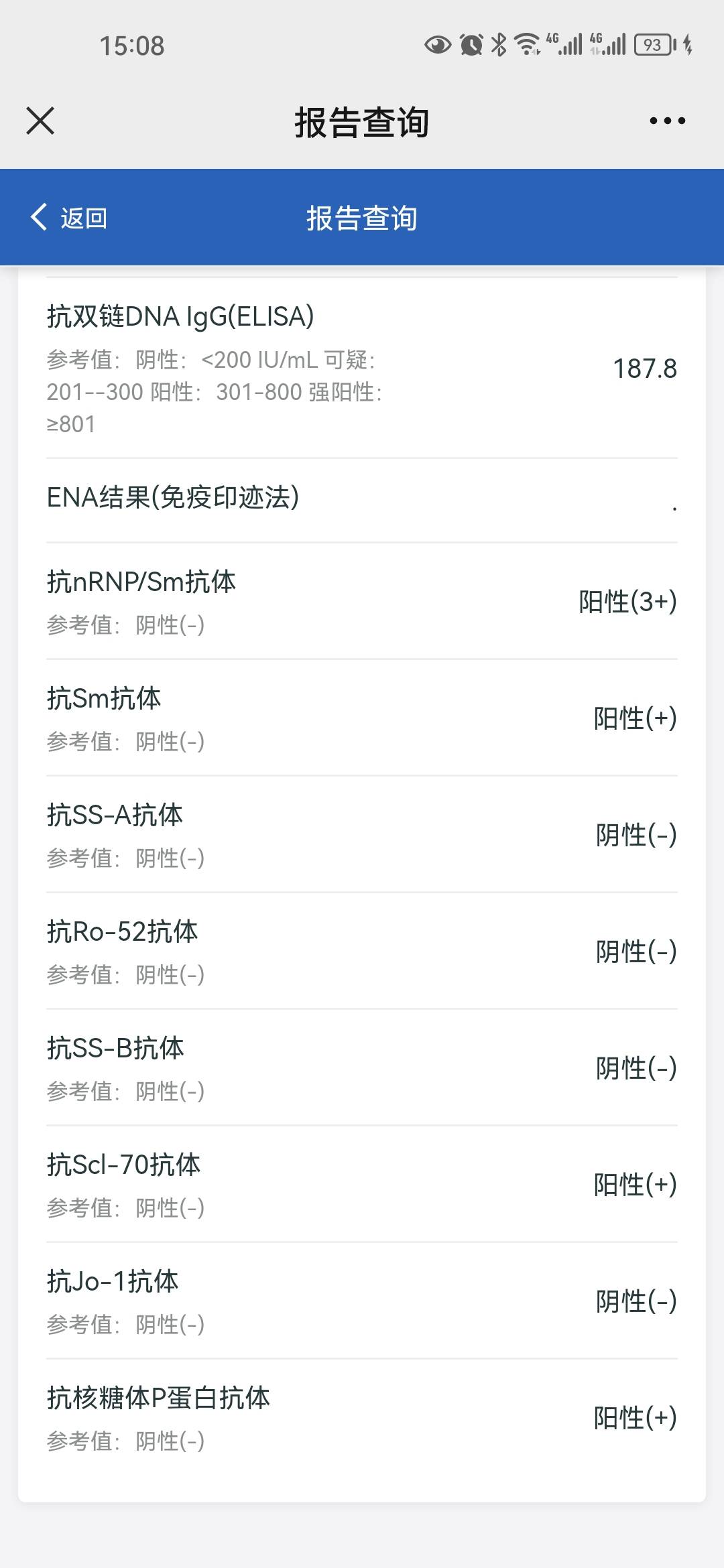Tap the back chevron next to 返回
The image size is (724, 1568).
(x=38, y=218)
